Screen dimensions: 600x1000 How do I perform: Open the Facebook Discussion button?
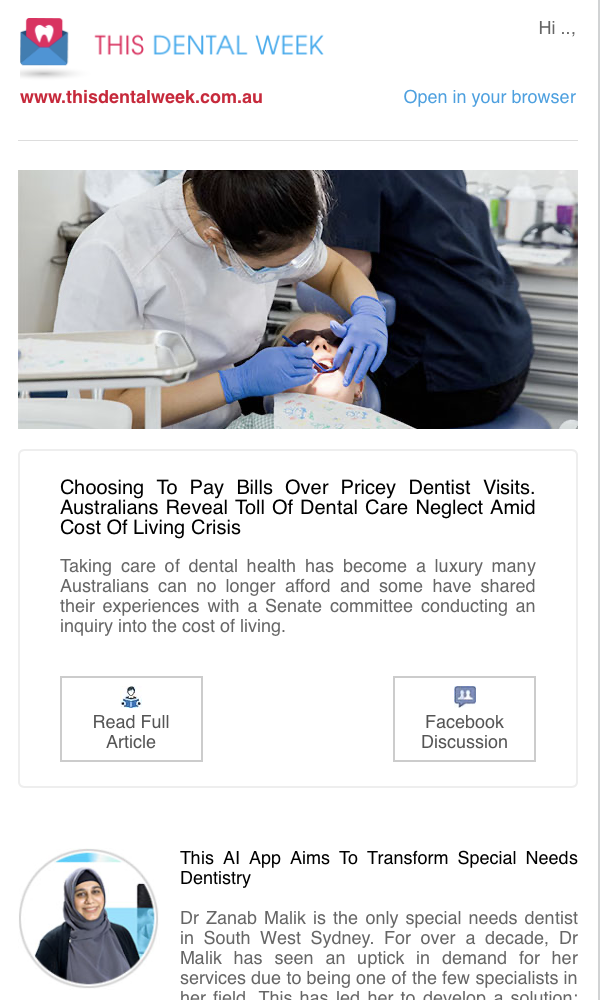464,719
